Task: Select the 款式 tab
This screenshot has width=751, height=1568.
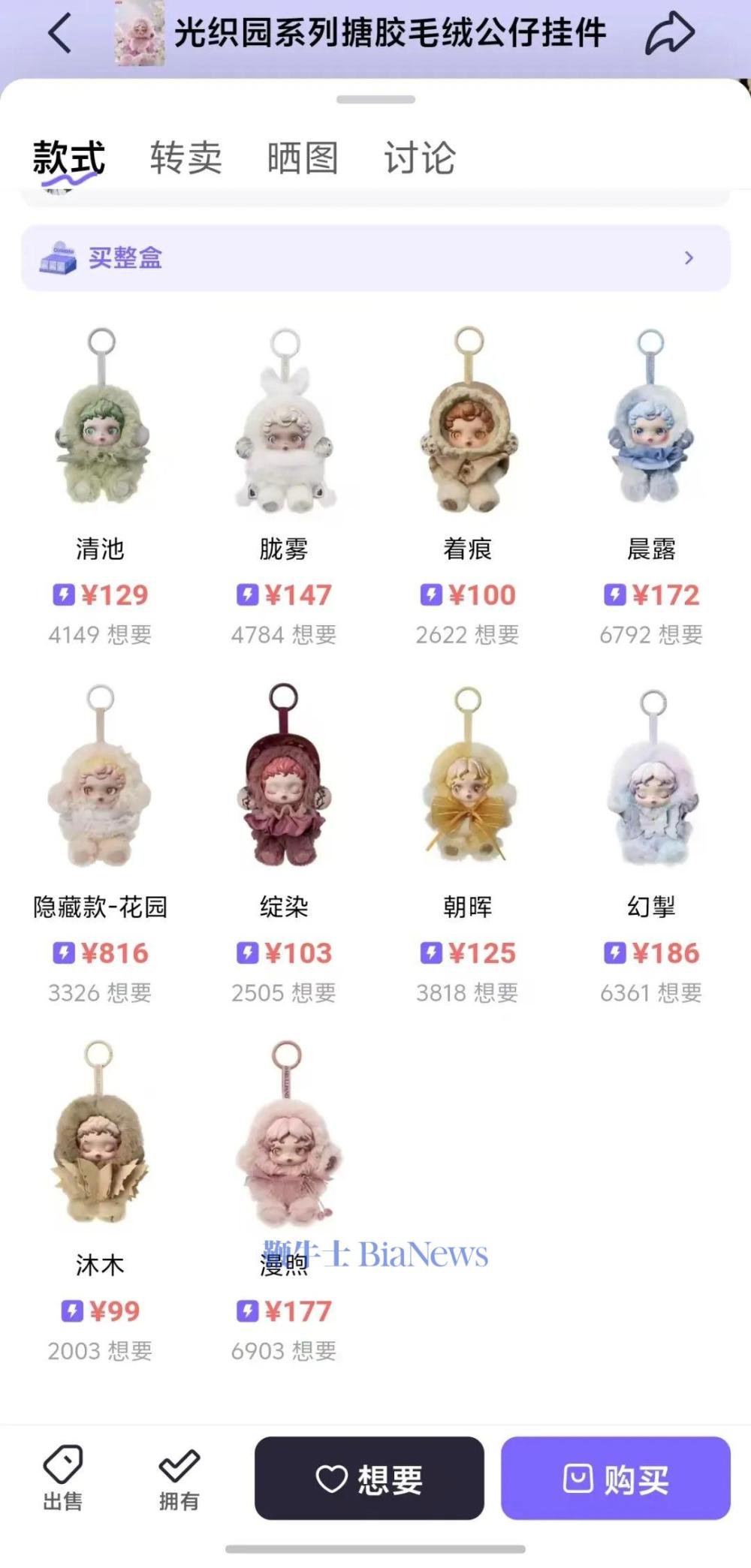Action: click(x=68, y=158)
